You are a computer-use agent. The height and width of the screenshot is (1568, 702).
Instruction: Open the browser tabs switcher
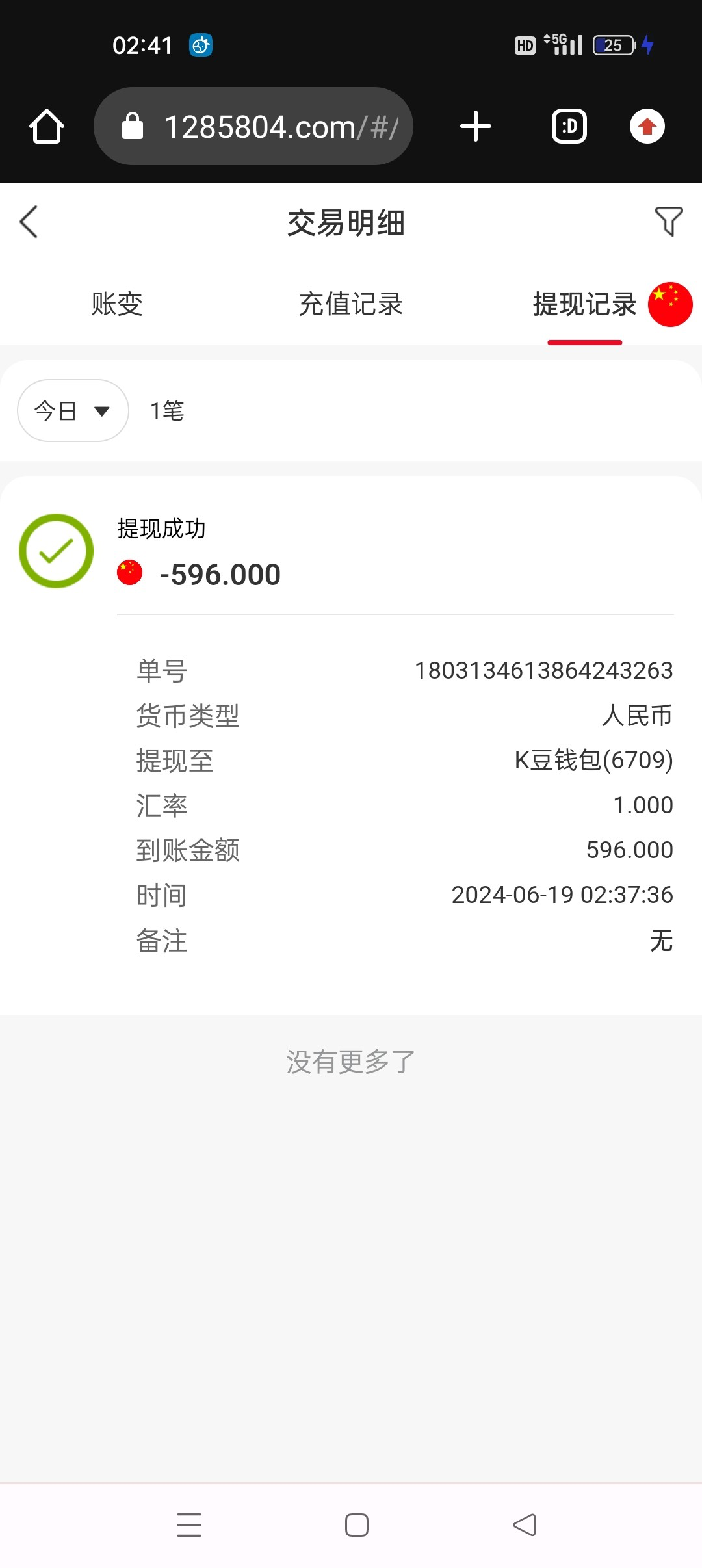pyautogui.click(x=569, y=126)
